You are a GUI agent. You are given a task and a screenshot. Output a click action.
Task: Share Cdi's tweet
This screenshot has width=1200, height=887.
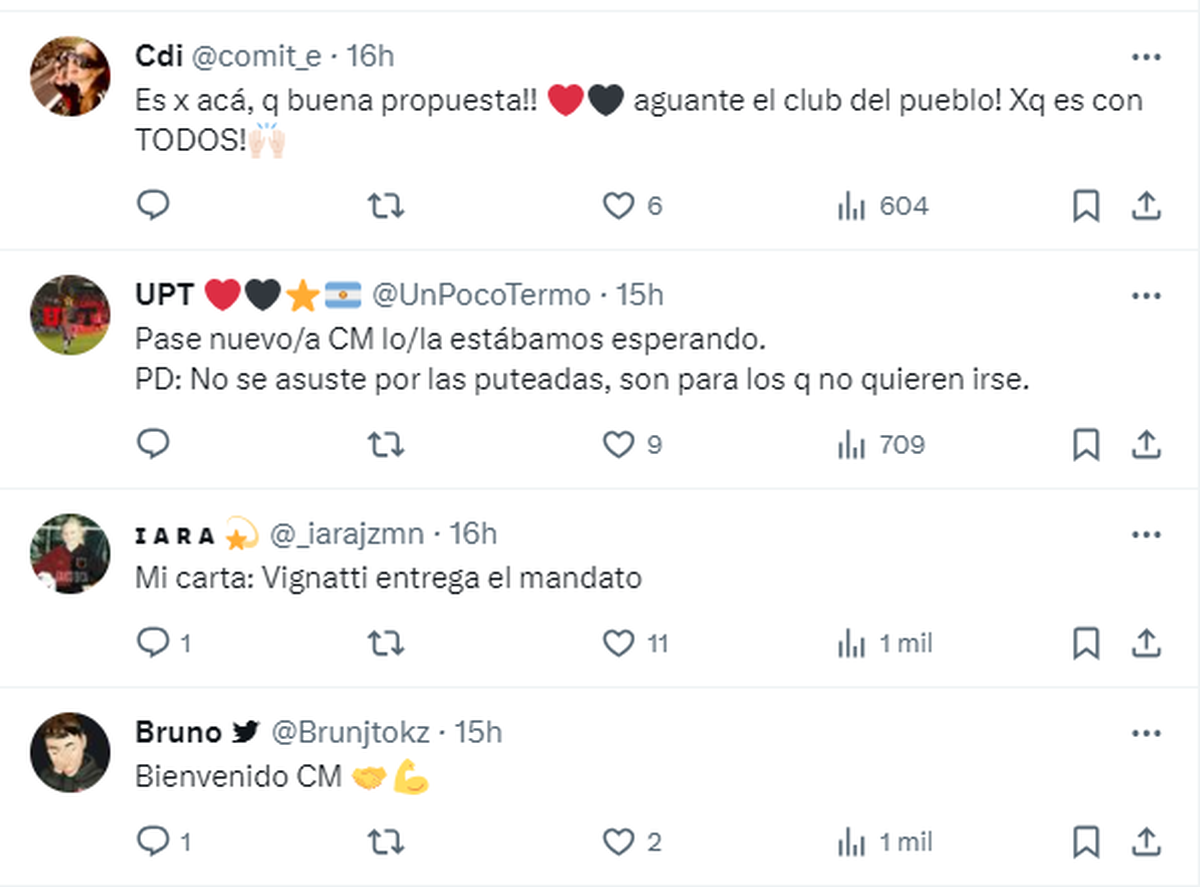tap(1146, 206)
